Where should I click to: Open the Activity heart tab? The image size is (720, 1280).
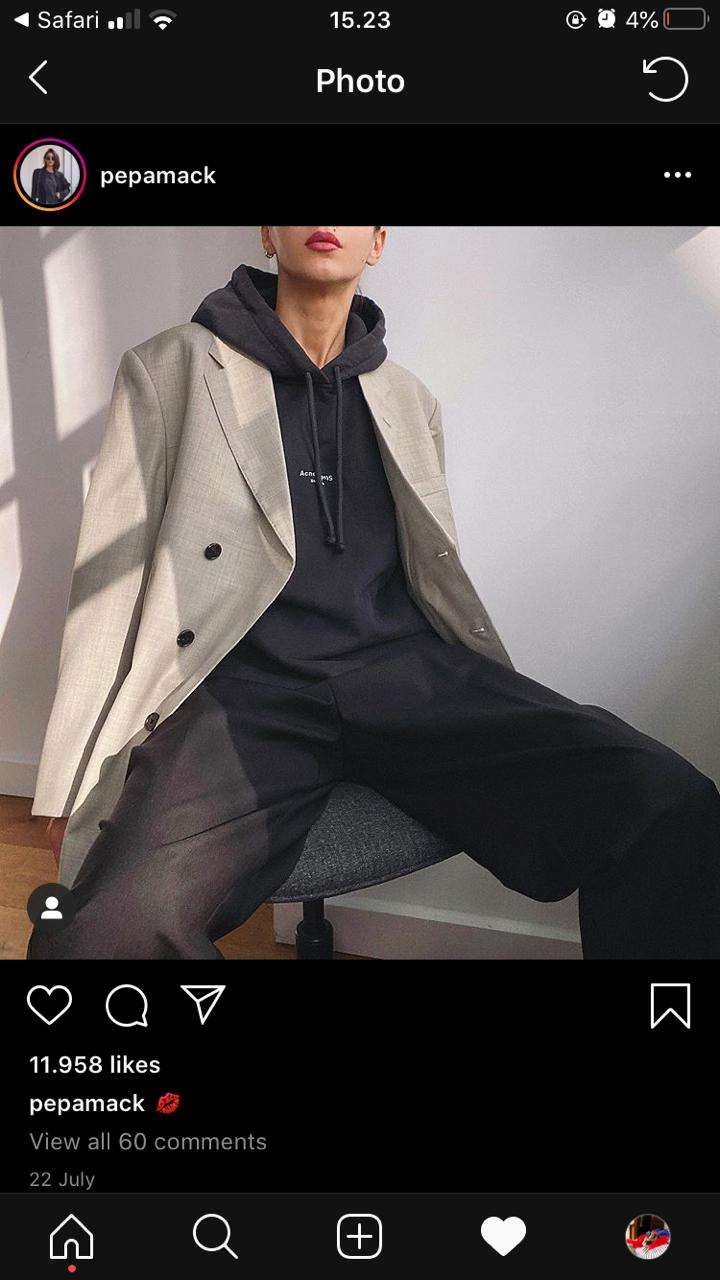(503, 1237)
